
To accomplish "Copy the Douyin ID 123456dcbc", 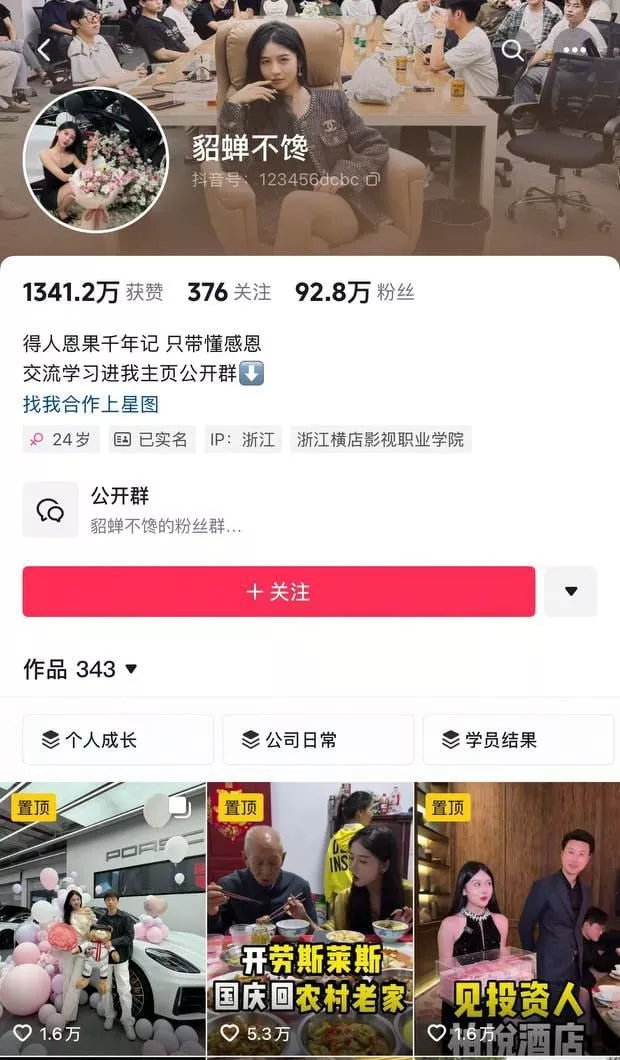I will click(x=372, y=180).
